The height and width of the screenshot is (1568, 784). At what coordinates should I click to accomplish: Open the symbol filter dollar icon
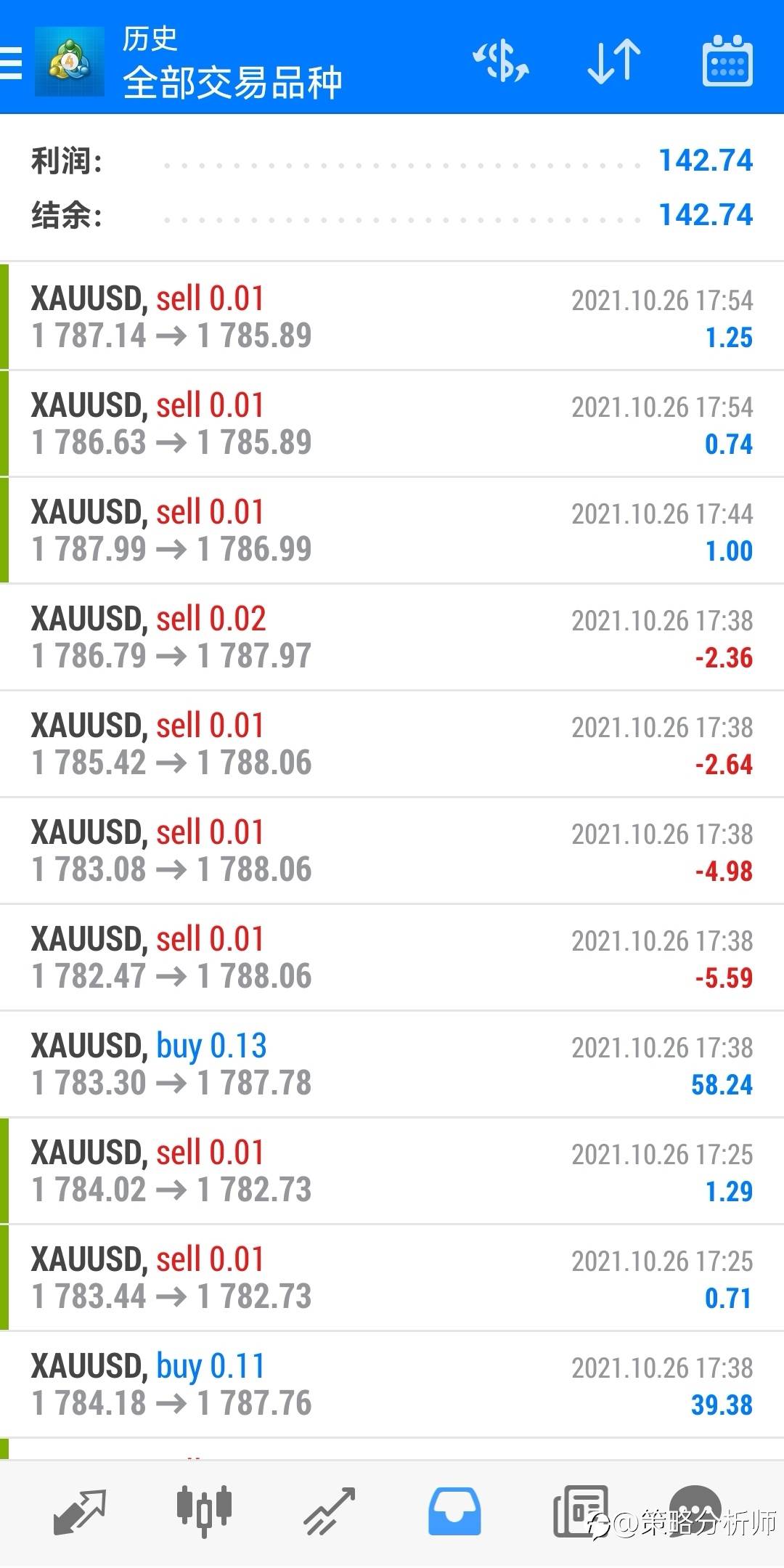(501, 62)
